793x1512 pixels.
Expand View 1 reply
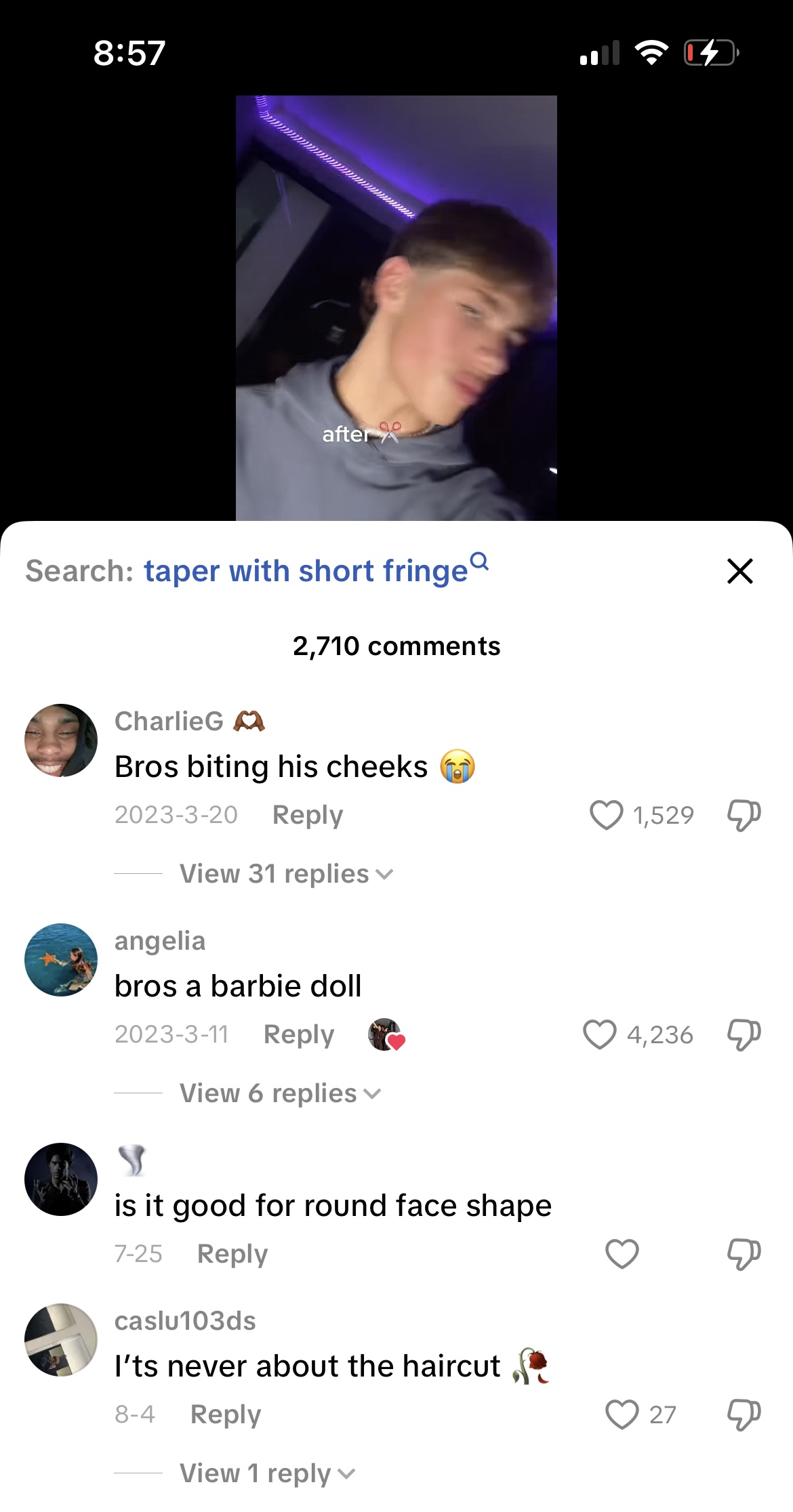tap(266, 1473)
